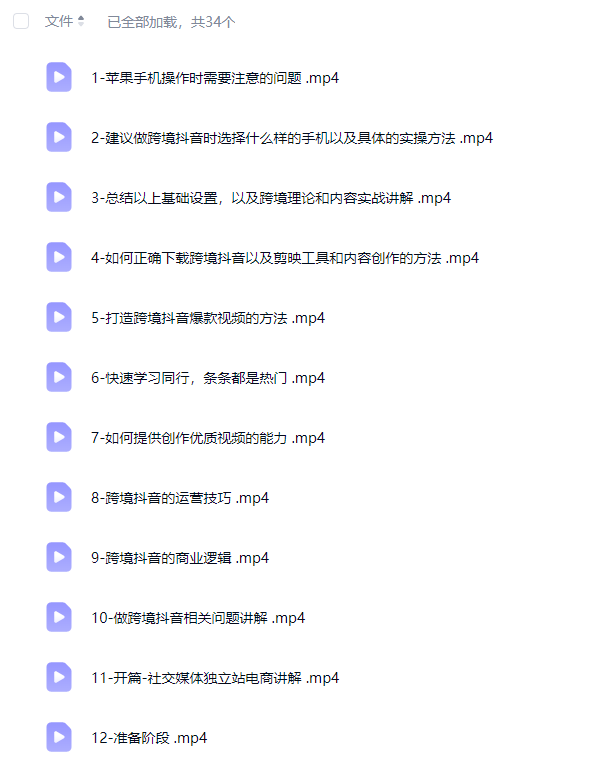Open video 1-苹果手机操作时需要注意的问题.mp4
This screenshot has height=763, width=606.
click(x=214, y=77)
